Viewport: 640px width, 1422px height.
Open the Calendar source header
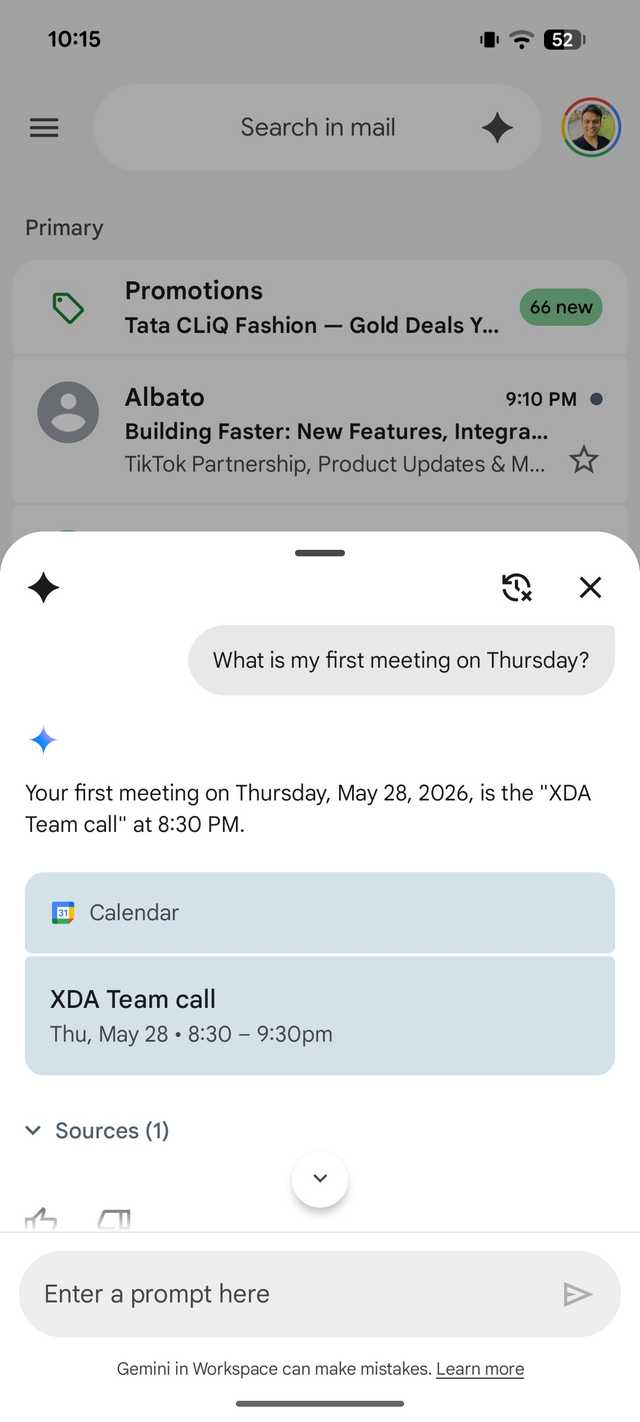pyautogui.click(x=320, y=912)
